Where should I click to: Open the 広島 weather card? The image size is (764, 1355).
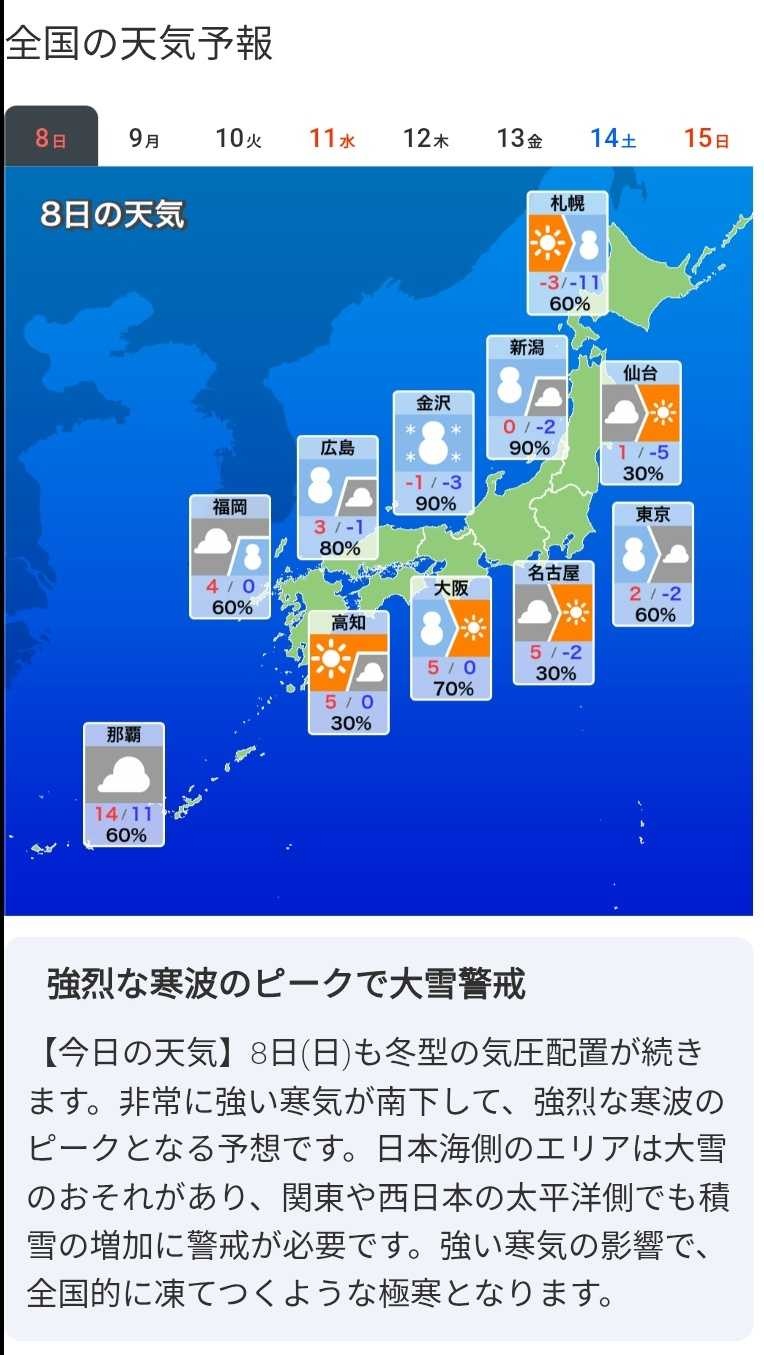click(338, 497)
